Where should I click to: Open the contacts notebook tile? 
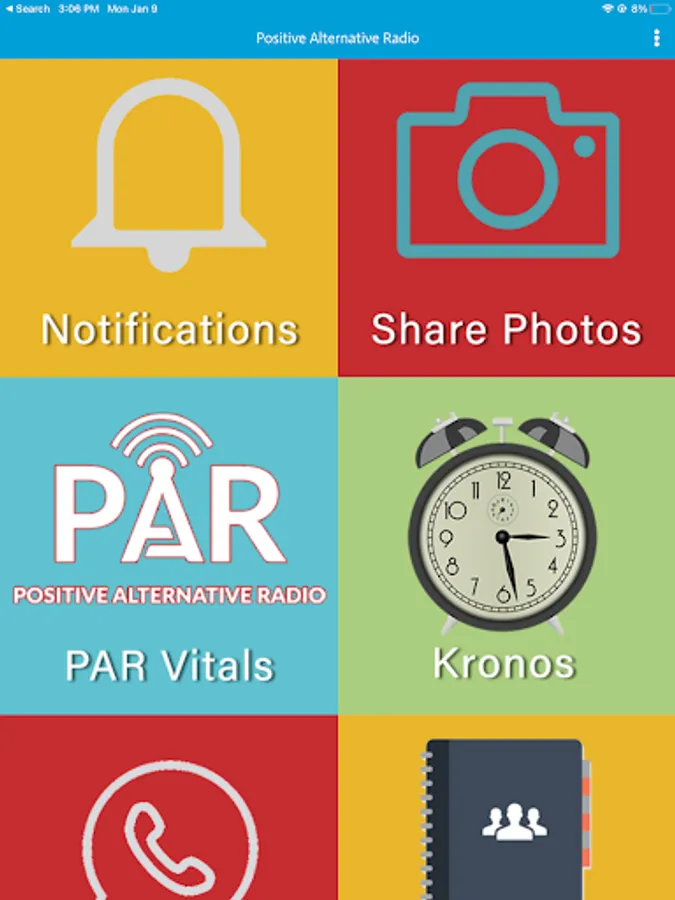pos(506,808)
